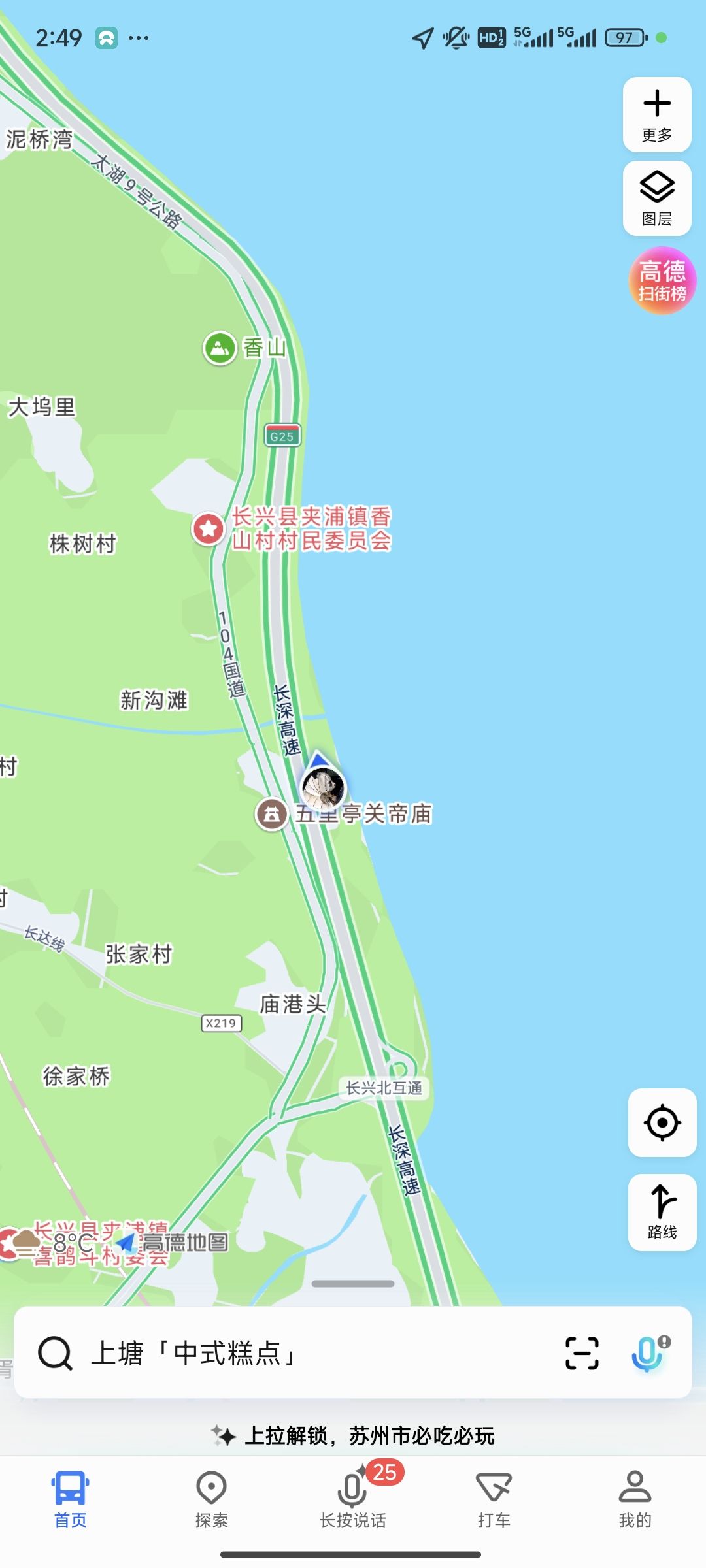
Task: Open the 高德扫街榜 ranking badge
Action: (662, 280)
